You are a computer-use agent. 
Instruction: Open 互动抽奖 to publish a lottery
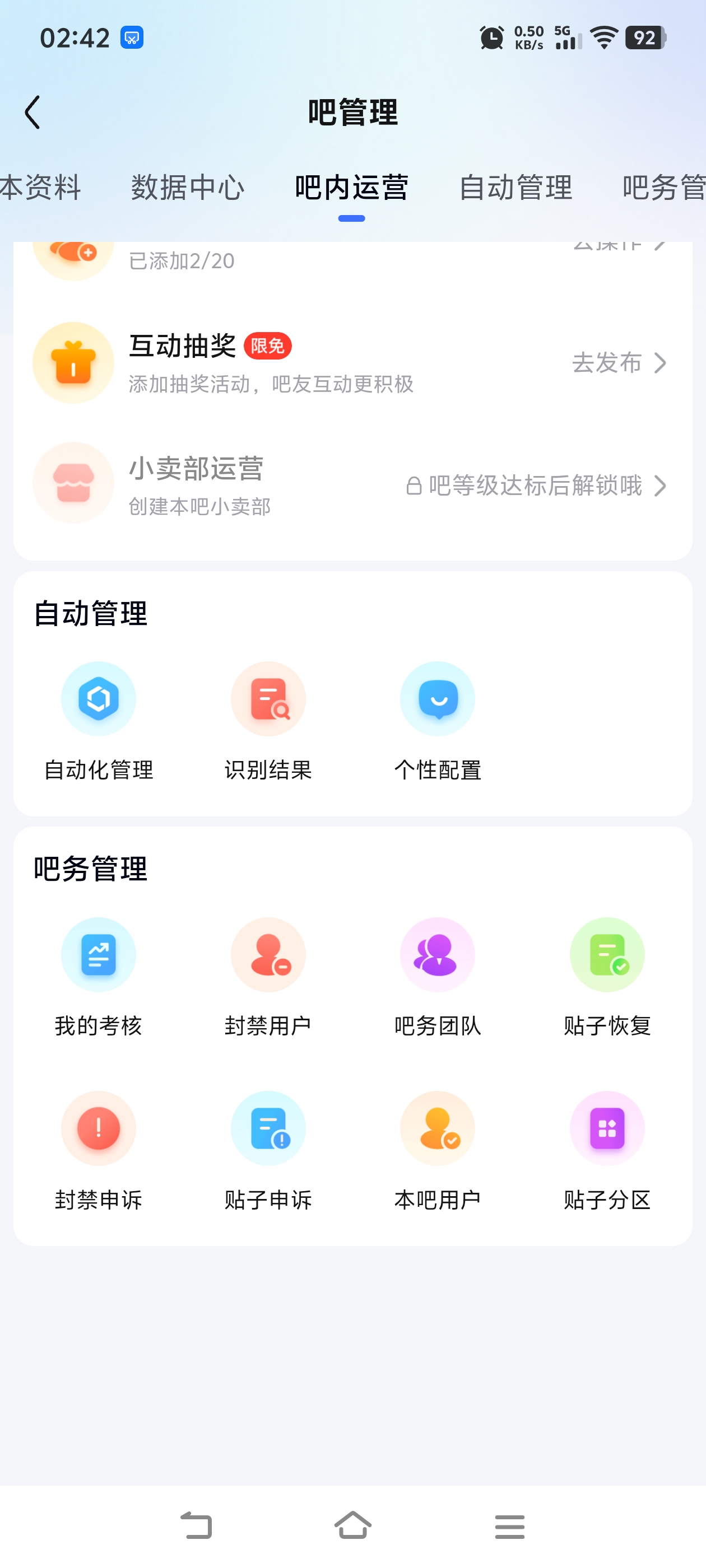pyautogui.click(x=618, y=363)
